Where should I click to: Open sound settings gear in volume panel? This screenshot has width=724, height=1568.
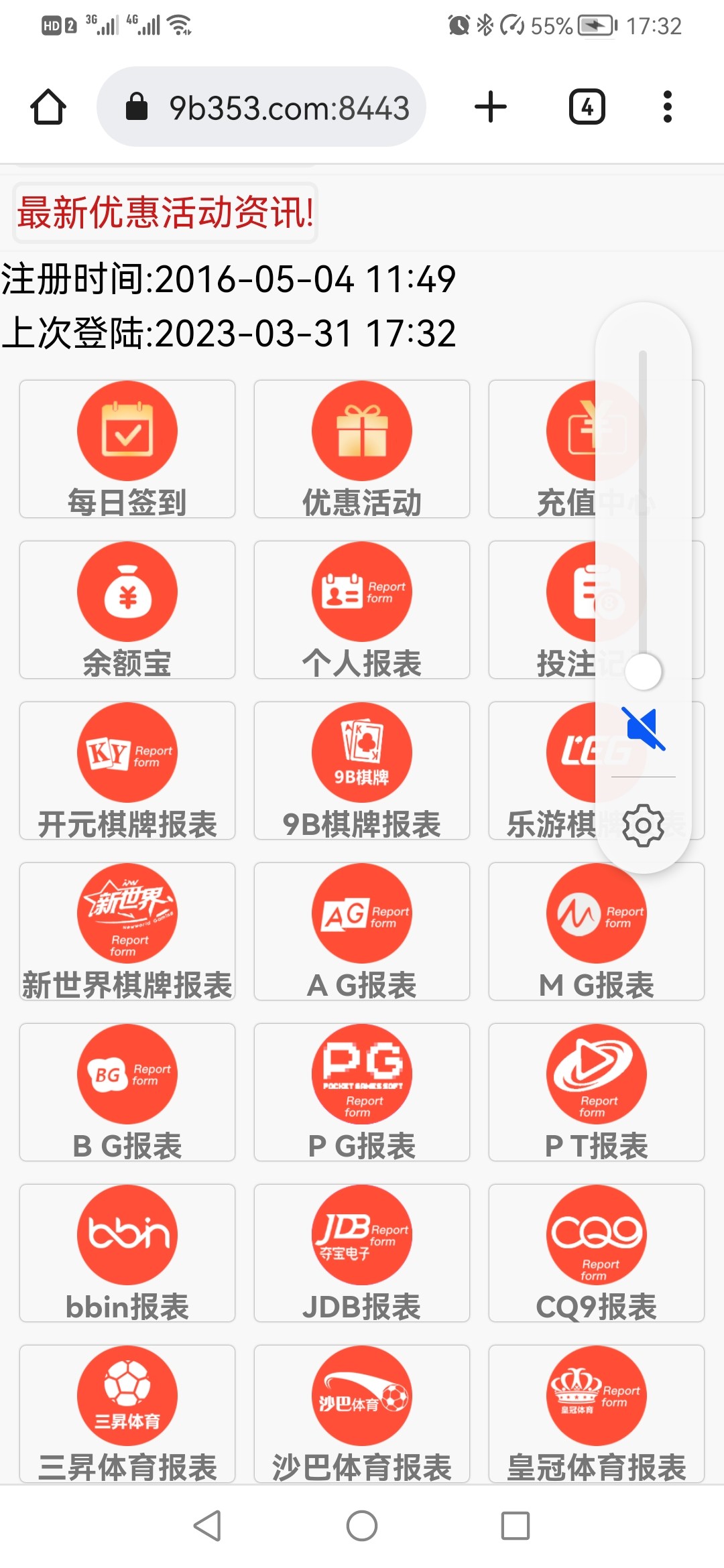[x=643, y=825]
